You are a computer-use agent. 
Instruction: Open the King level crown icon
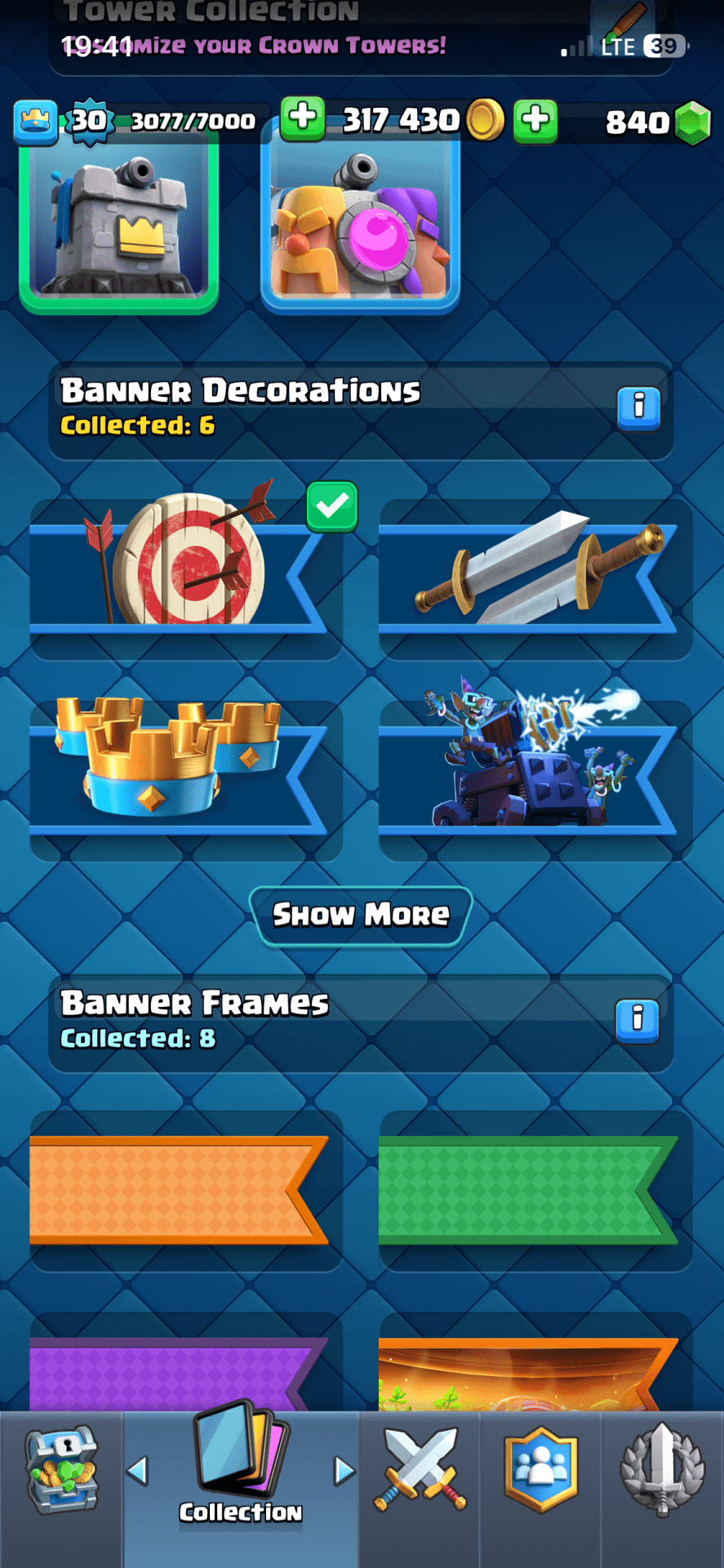(36, 122)
